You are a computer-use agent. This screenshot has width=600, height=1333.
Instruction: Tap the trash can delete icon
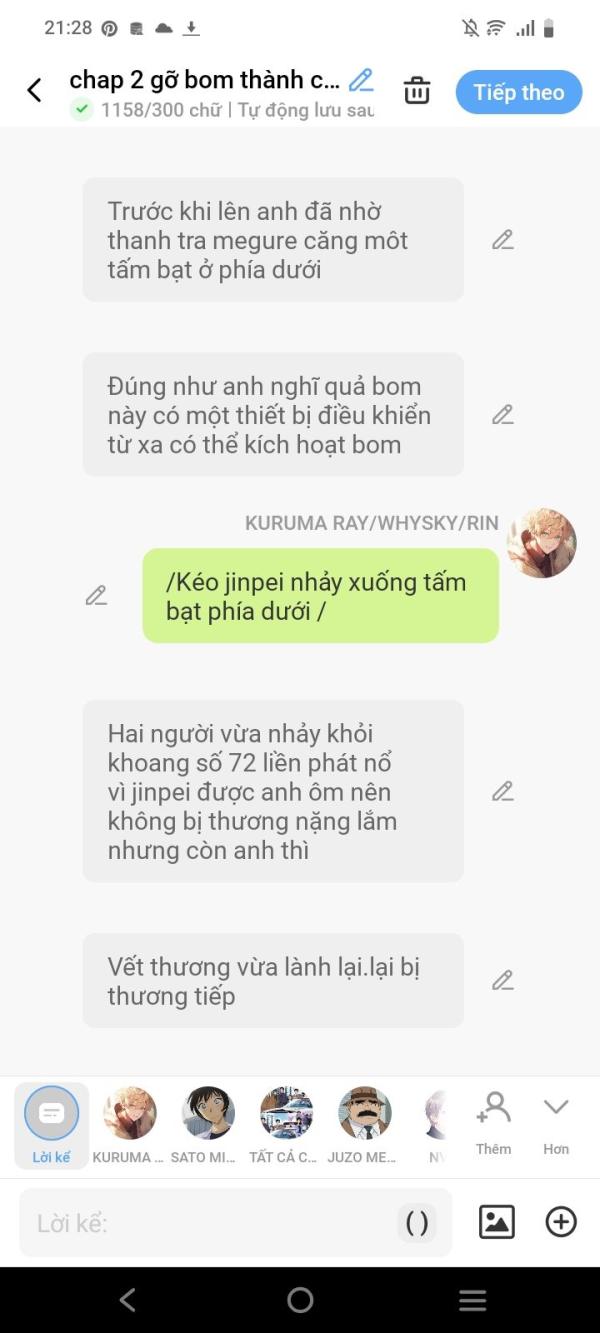point(417,91)
